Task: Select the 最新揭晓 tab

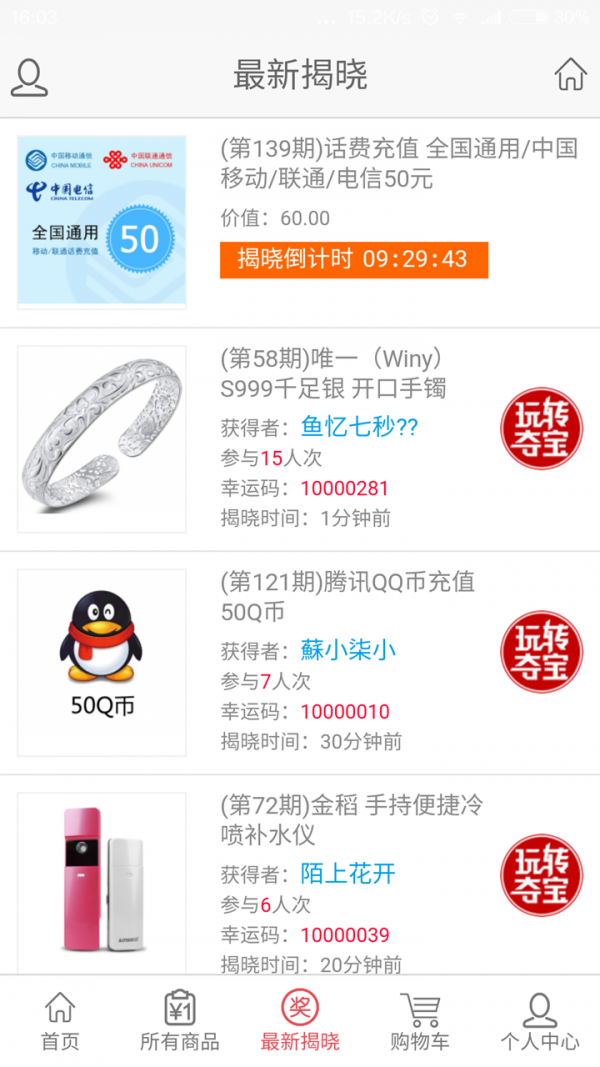Action: (x=300, y=1021)
